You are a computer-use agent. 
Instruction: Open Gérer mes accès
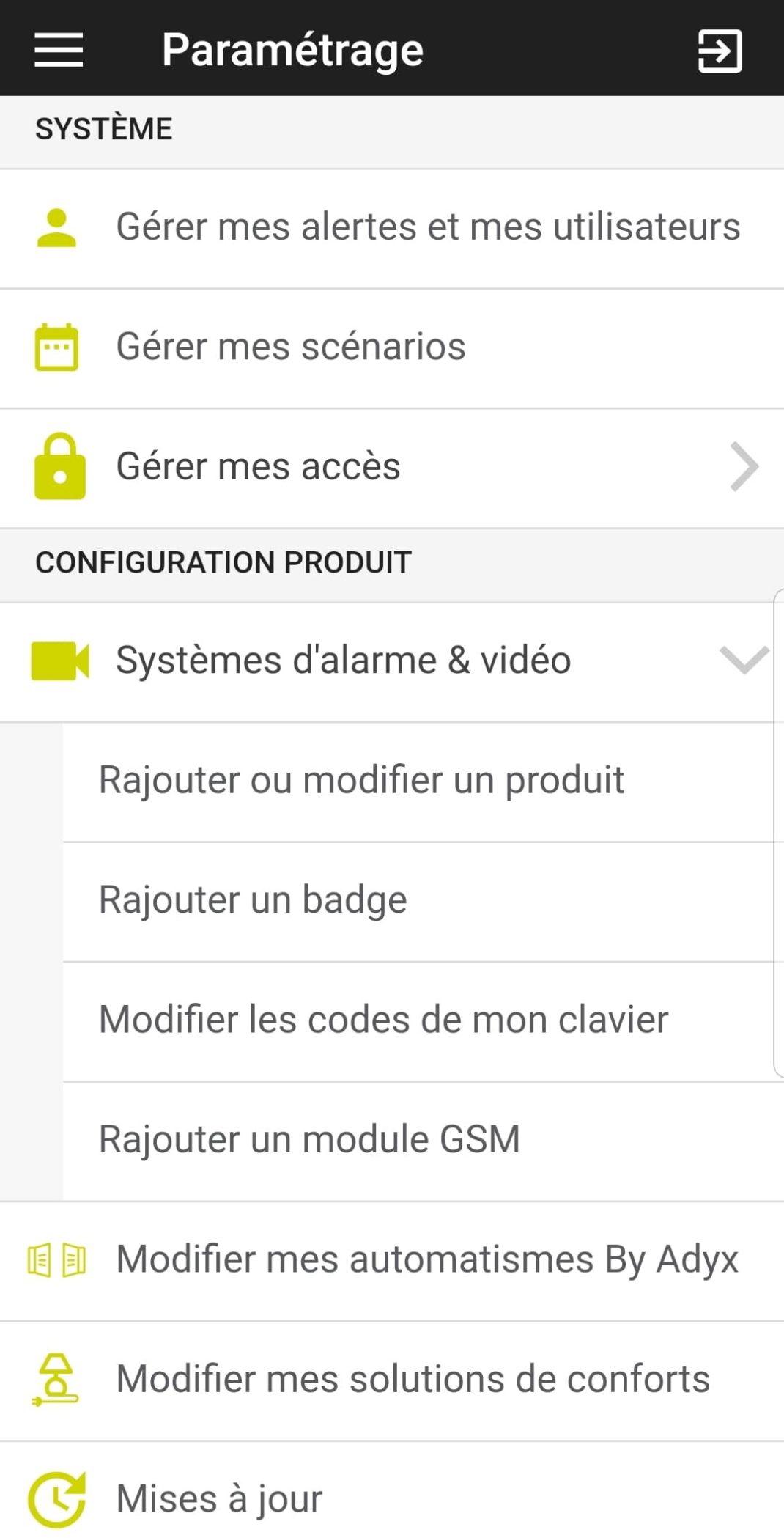tap(392, 467)
